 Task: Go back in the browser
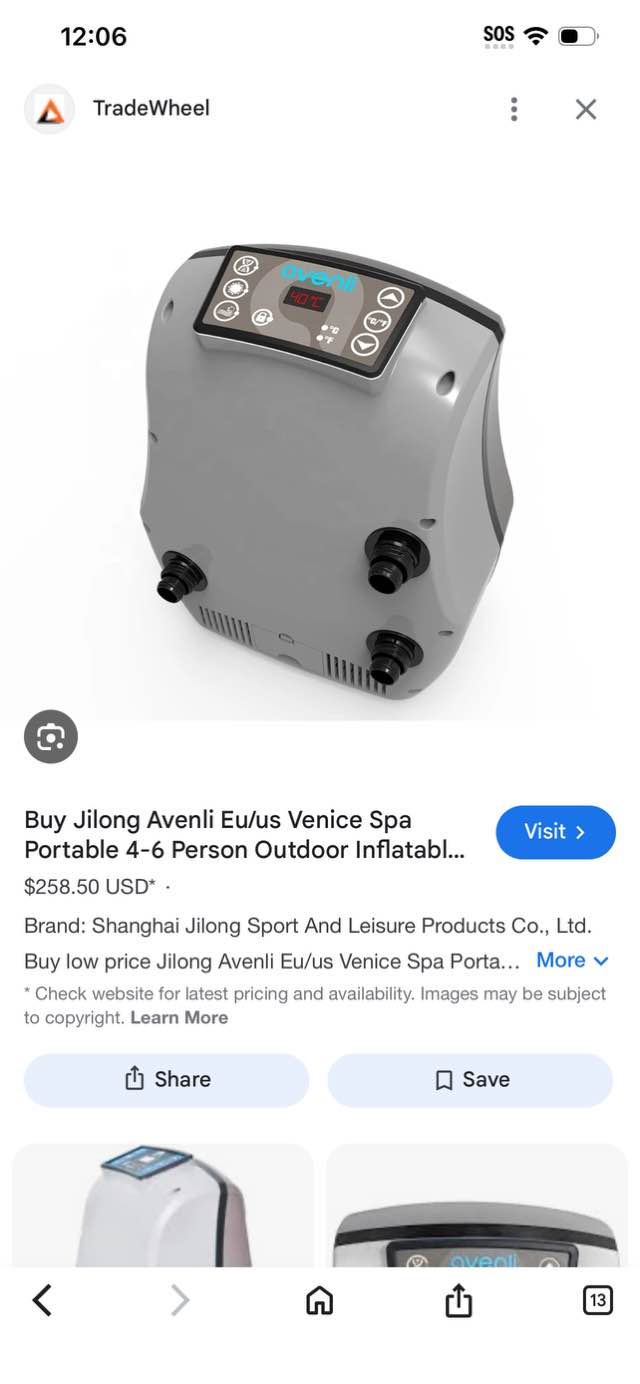42,1300
